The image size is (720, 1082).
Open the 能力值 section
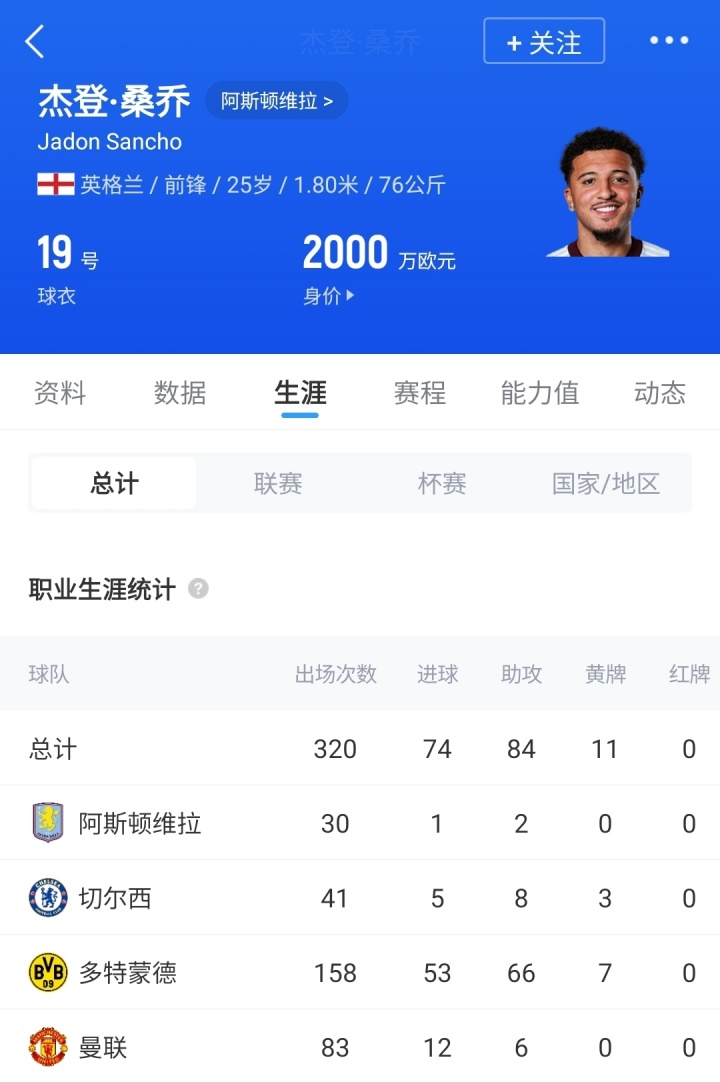[x=538, y=393]
